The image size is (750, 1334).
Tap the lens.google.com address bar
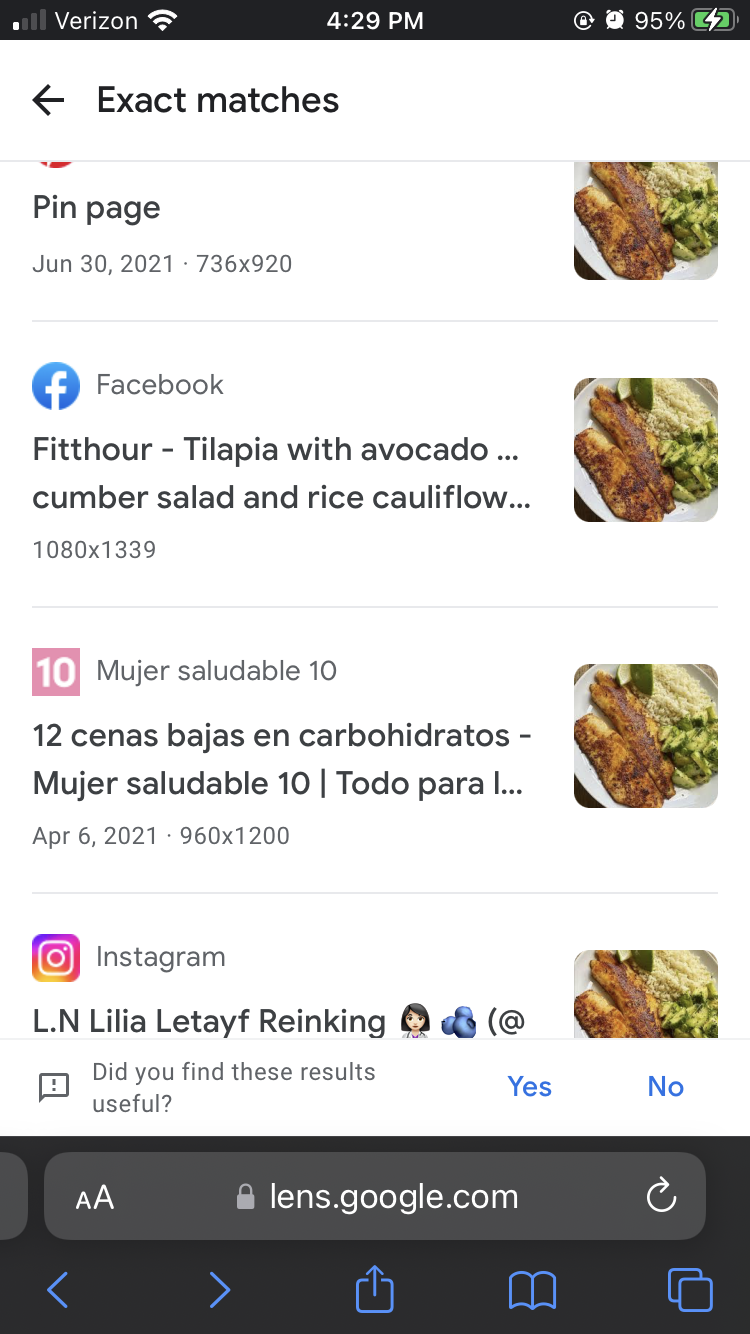[393, 1197]
